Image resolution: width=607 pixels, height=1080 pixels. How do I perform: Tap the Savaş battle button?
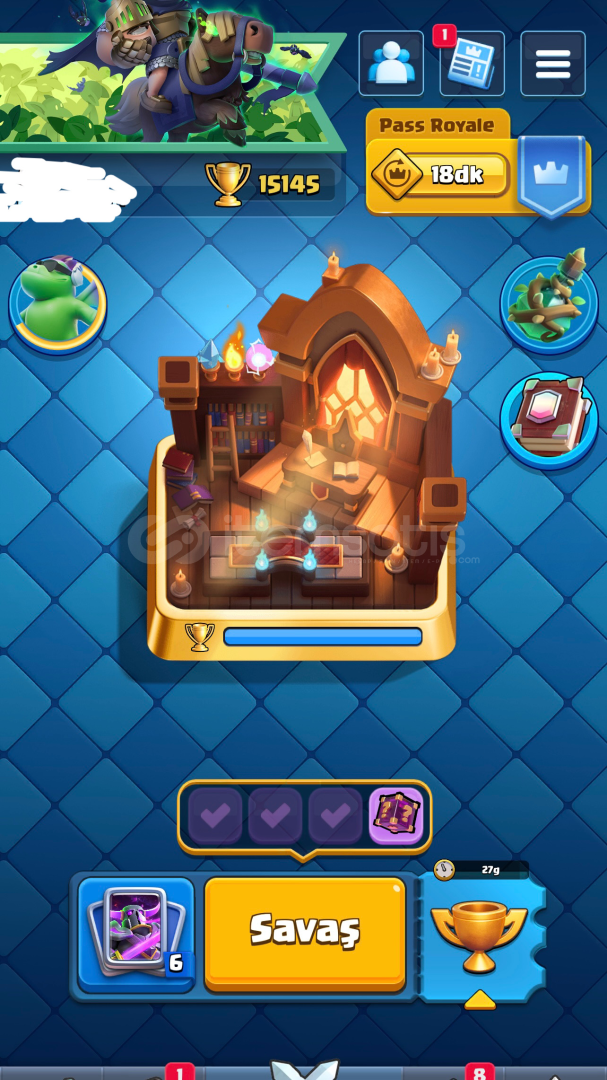tap(305, 933)
